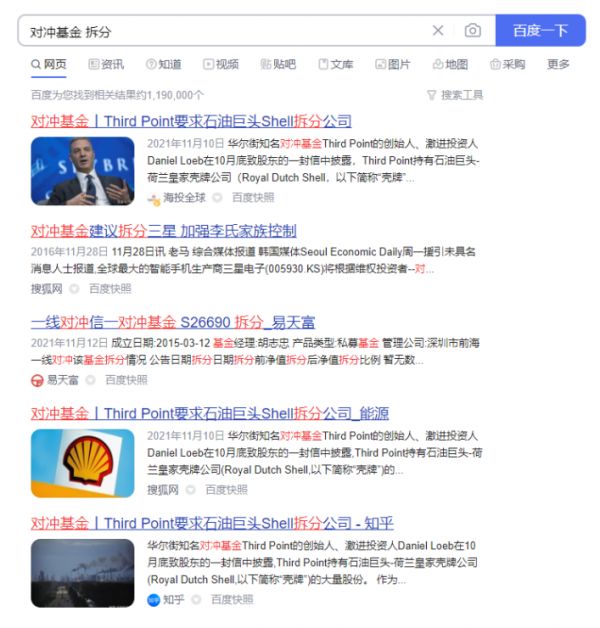Tap the 百度一下 search button
This screenshot has width=600, height=628.
[540, 31]
